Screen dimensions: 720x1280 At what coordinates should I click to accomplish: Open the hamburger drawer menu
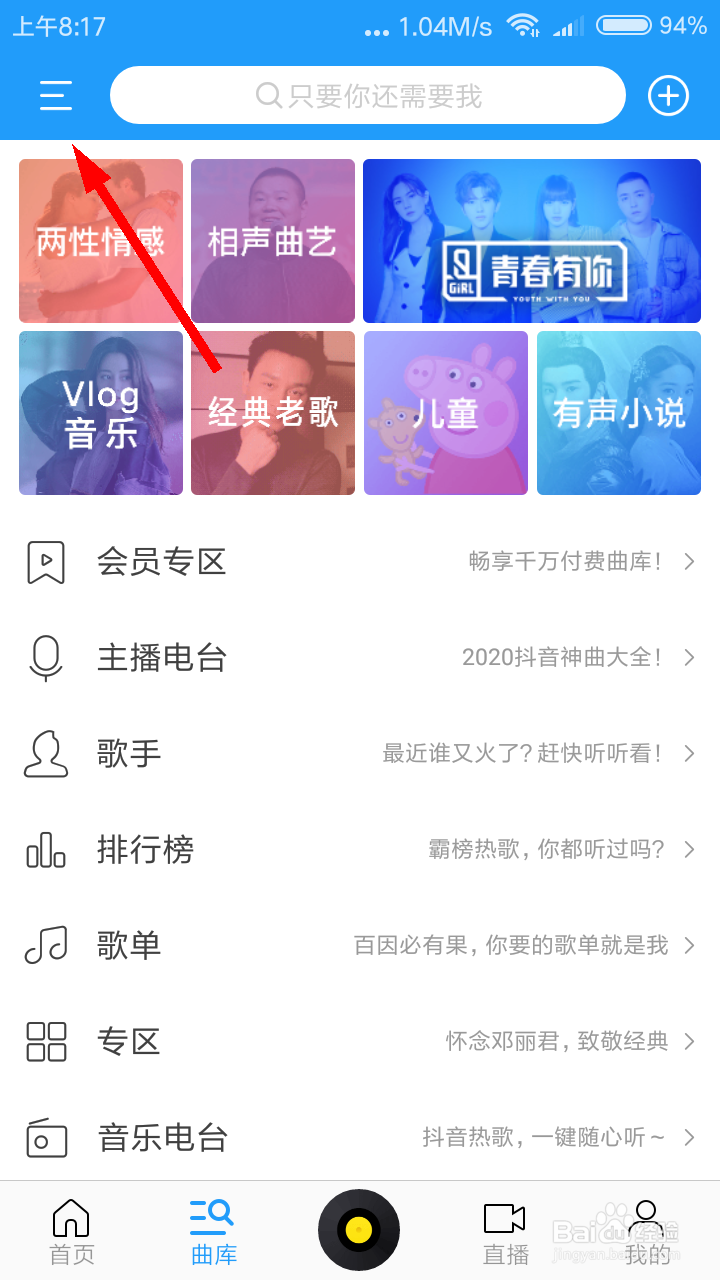pyautogui.click(x=56, y=96)
